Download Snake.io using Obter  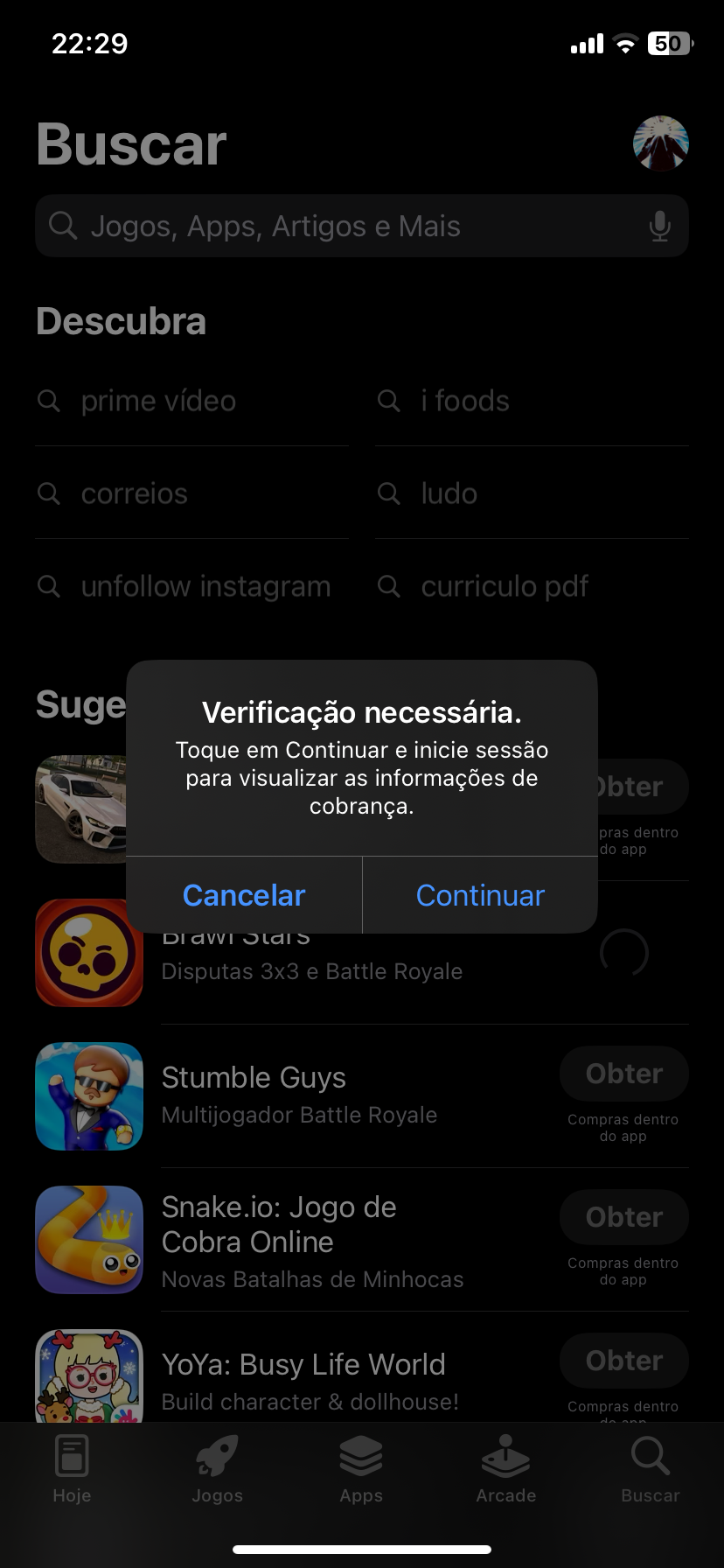tap(623, 1217)
